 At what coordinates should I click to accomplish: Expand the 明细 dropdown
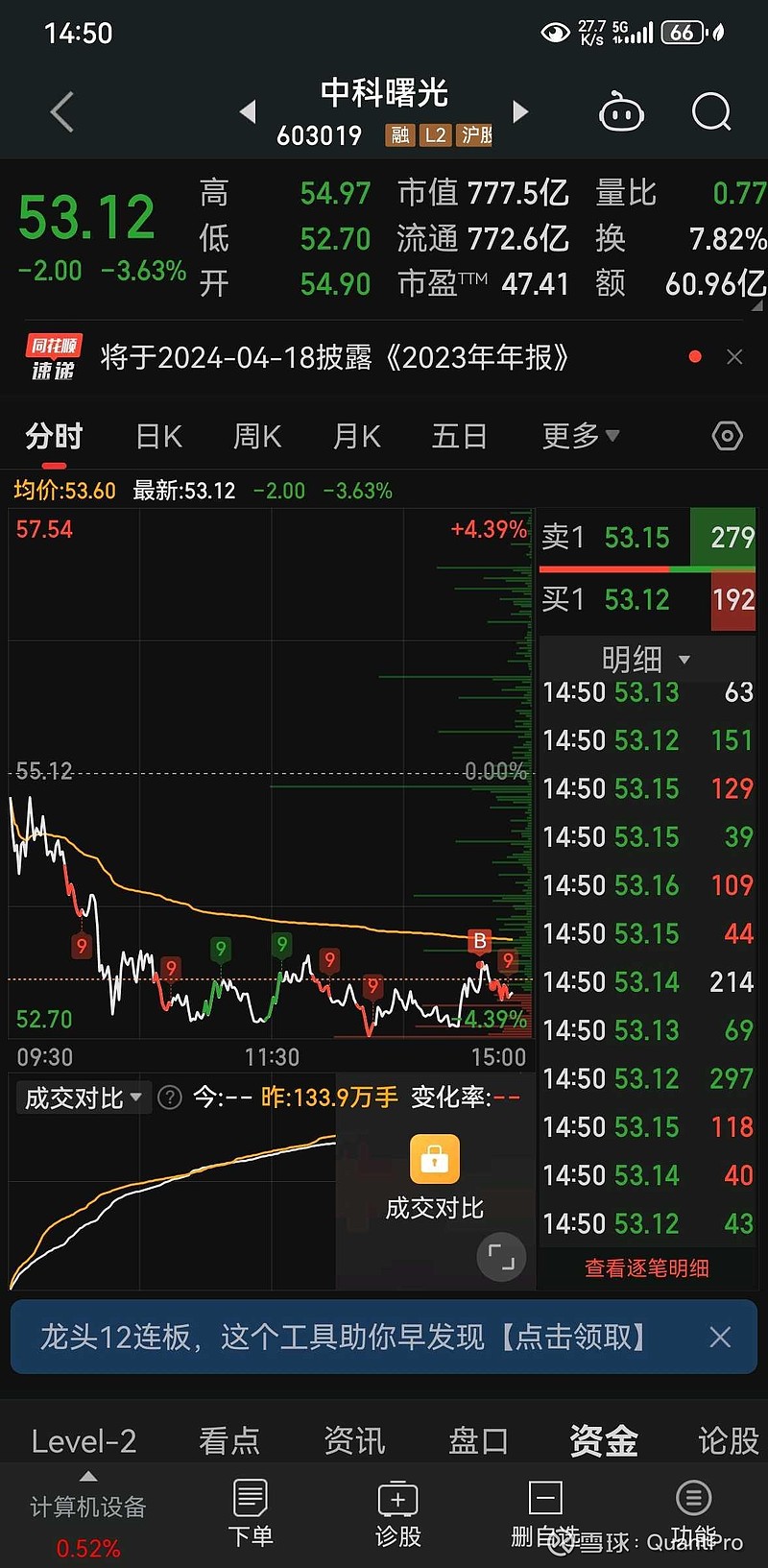pyautogui.click(x=646, y=660)
